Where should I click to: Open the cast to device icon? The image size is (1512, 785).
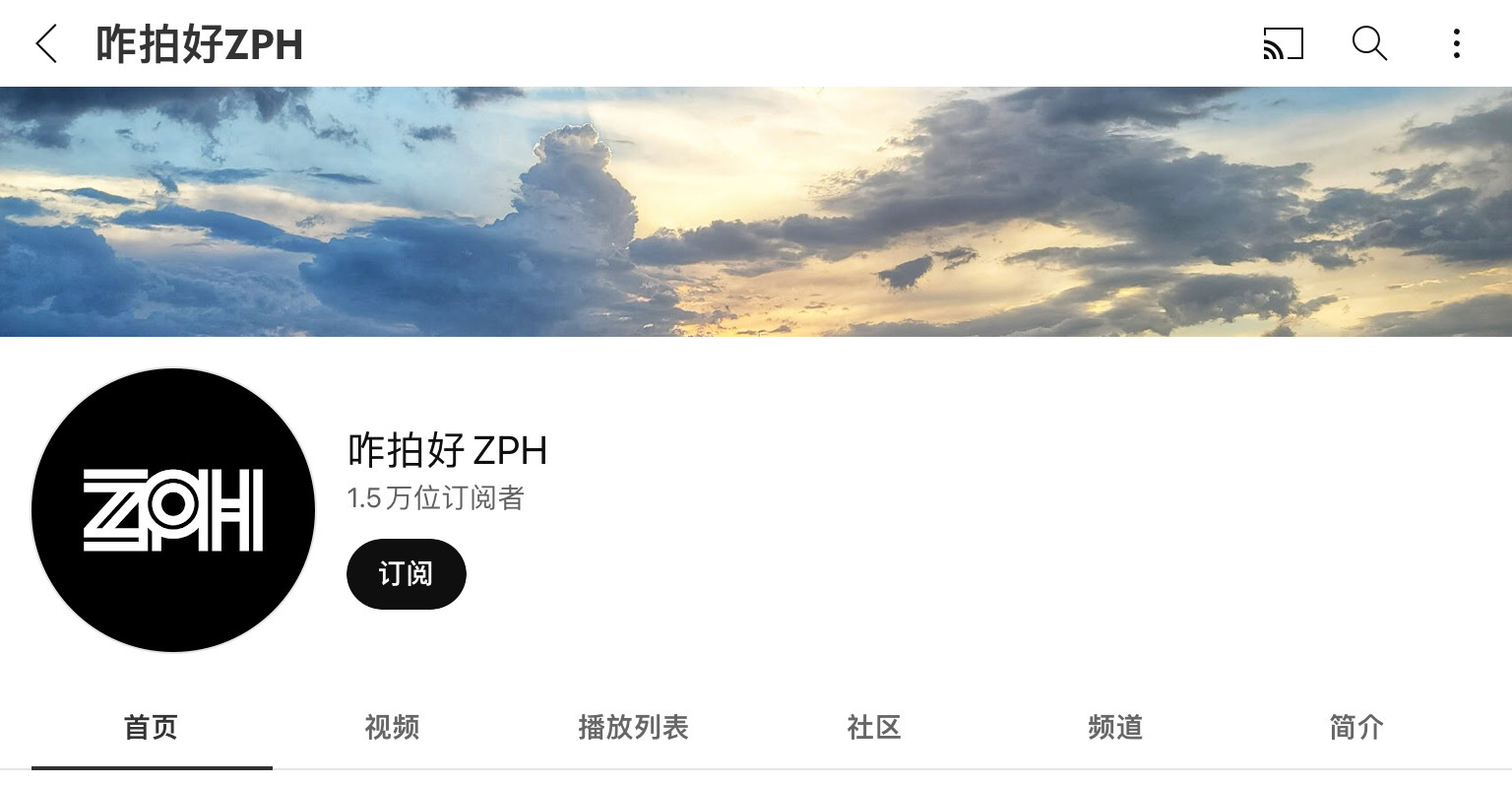click(1283, 44)
